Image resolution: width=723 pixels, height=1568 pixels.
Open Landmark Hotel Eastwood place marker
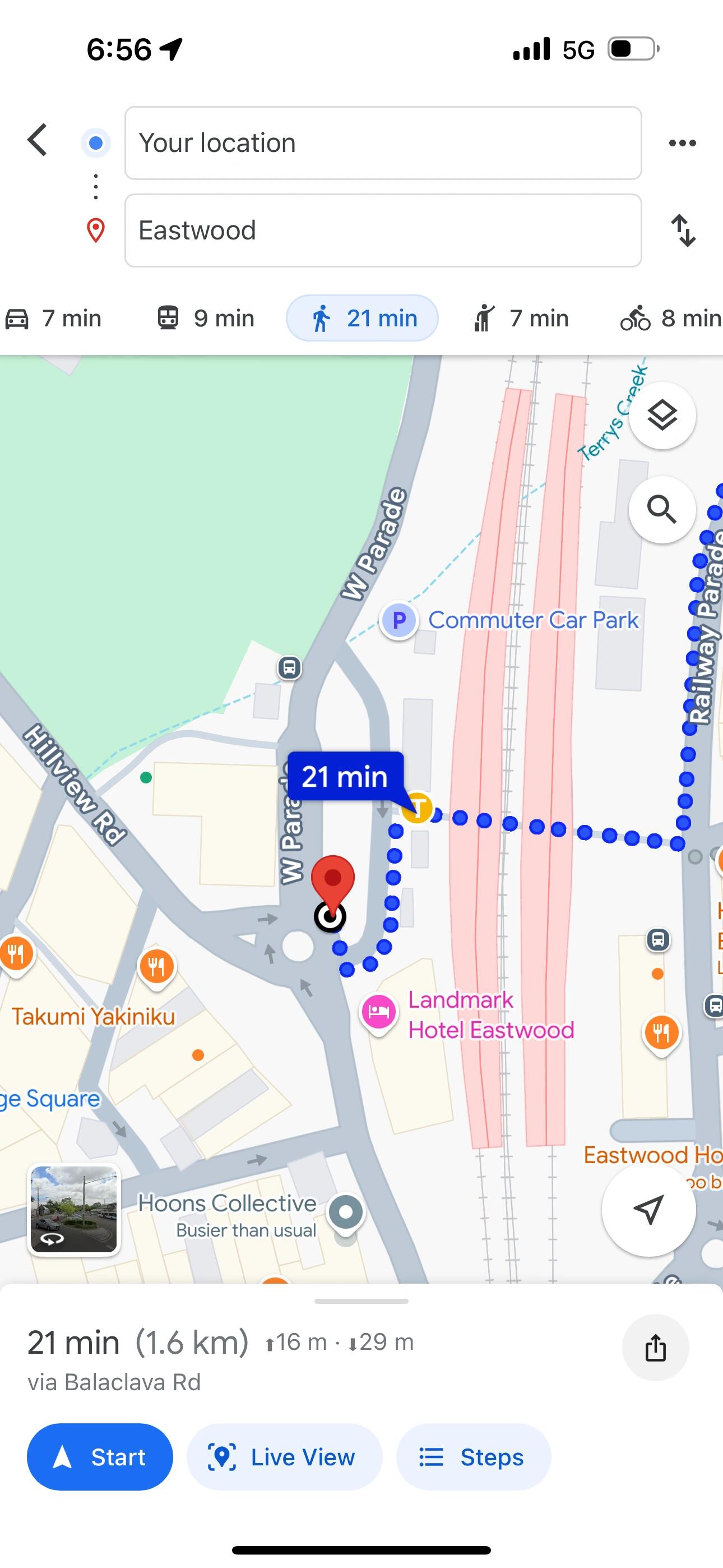[x=378, y=1012]
